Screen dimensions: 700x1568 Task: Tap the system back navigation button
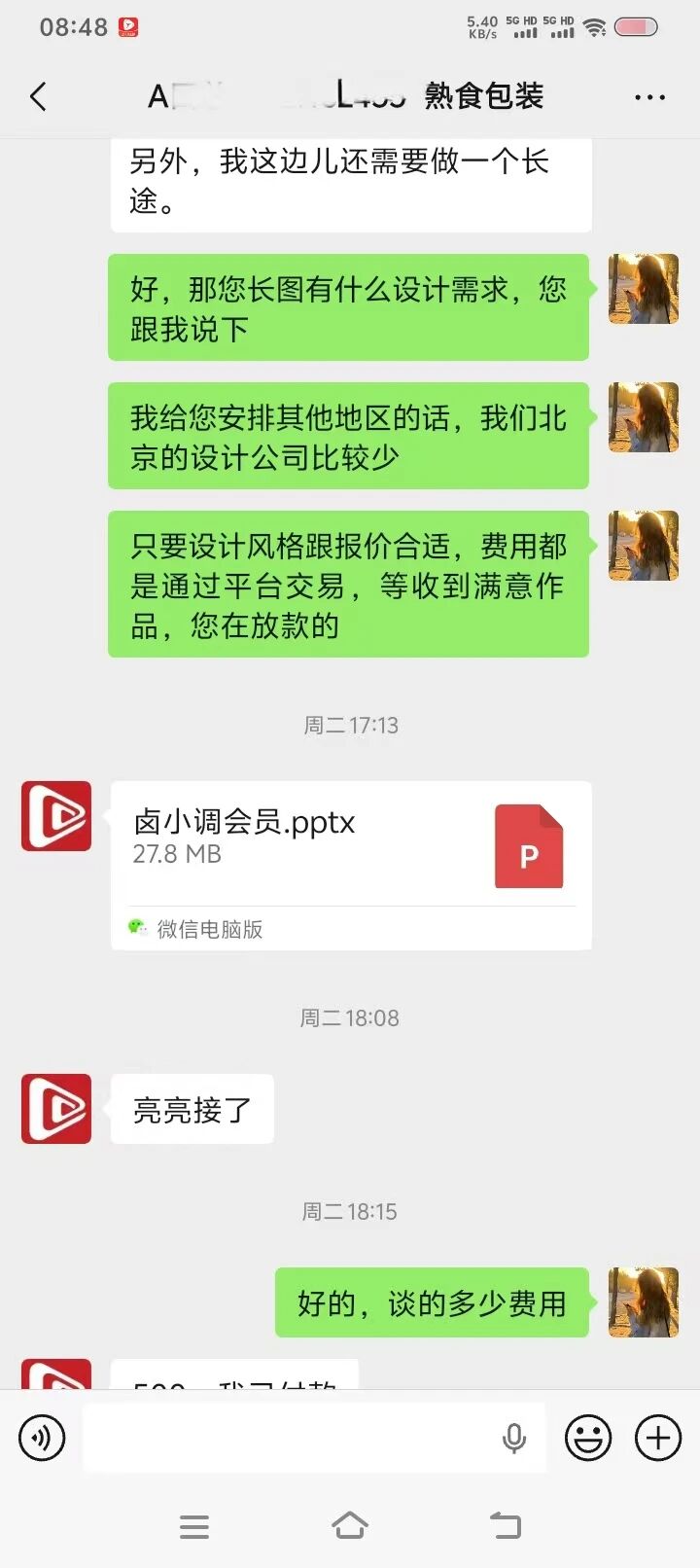point(505,1525)
